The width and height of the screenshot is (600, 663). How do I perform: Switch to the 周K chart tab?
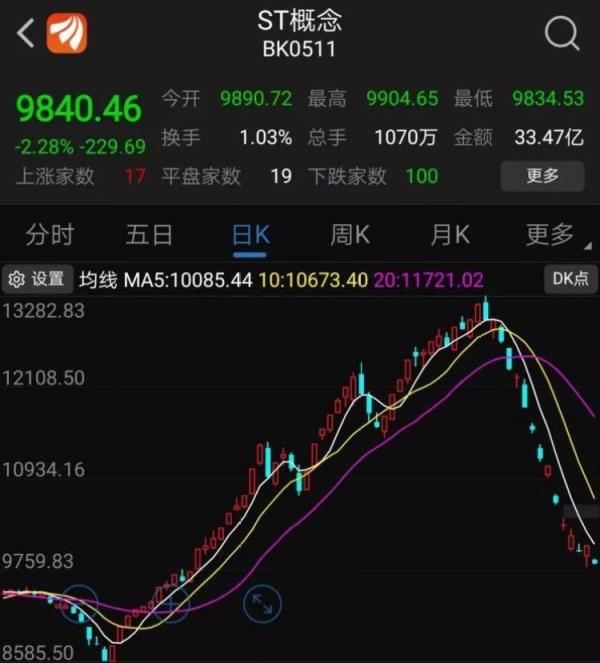(x=350, y=235)
